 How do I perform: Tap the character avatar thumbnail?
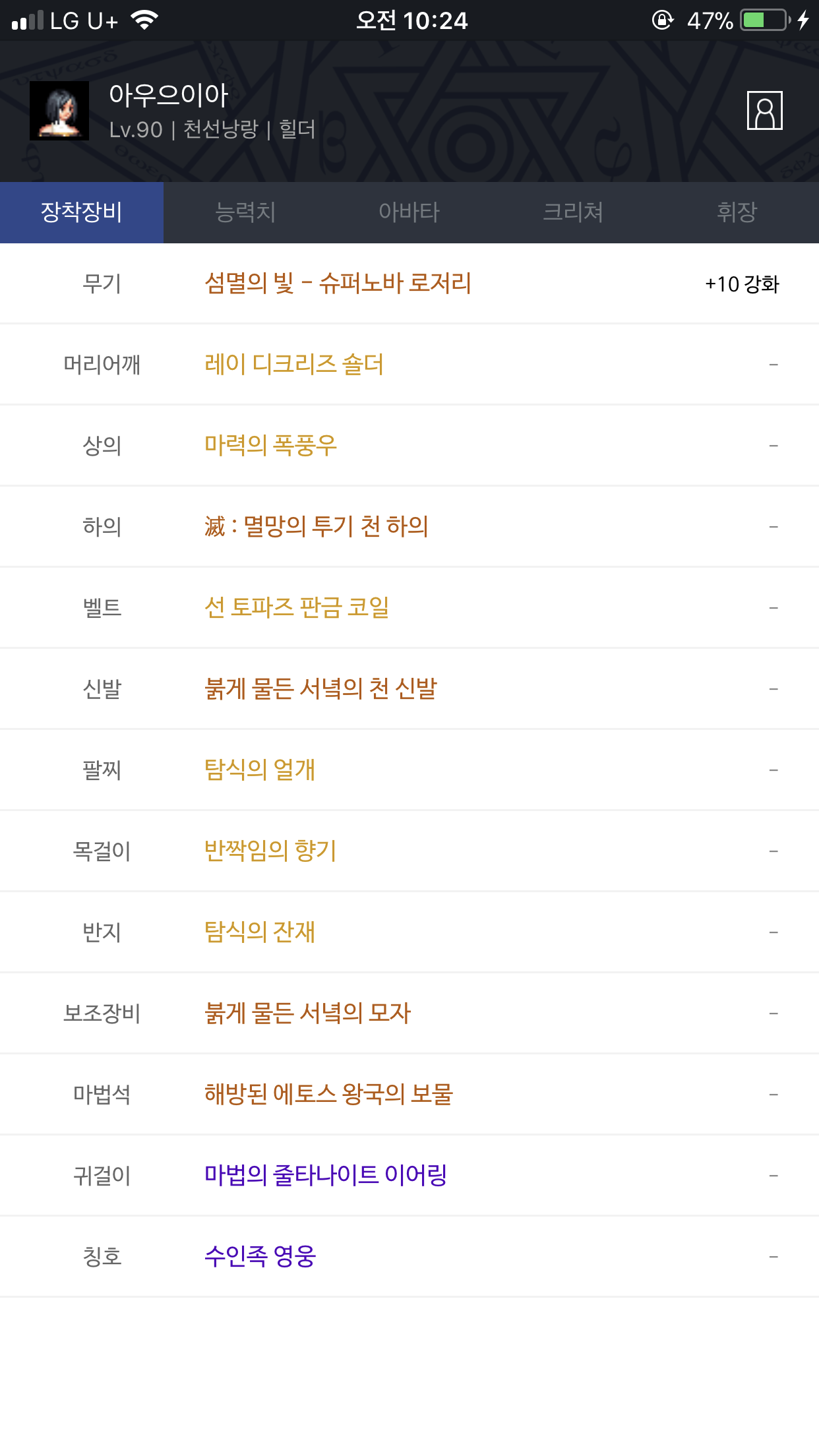tap(59, 111)
